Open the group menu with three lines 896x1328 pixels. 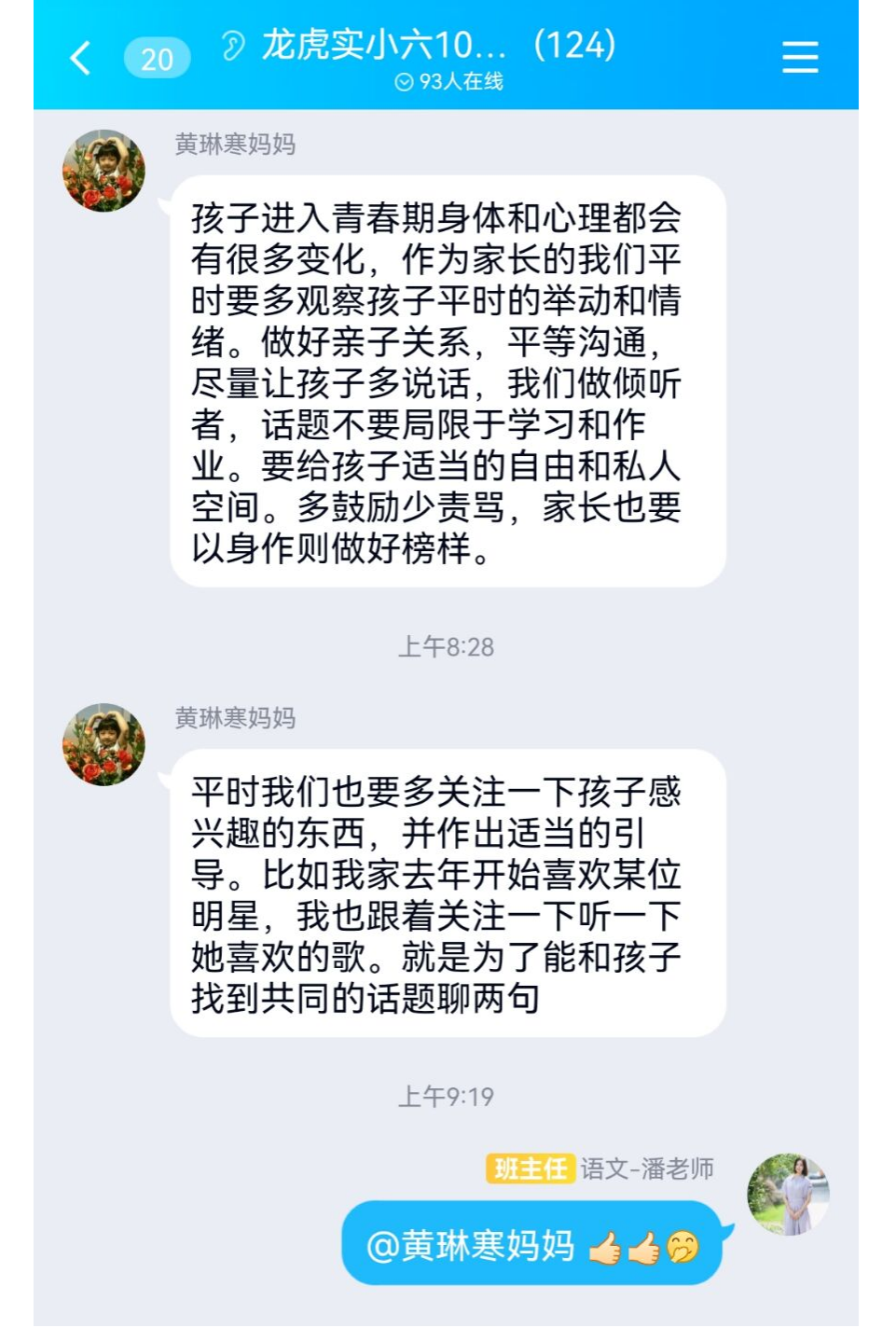coord(800,57)
